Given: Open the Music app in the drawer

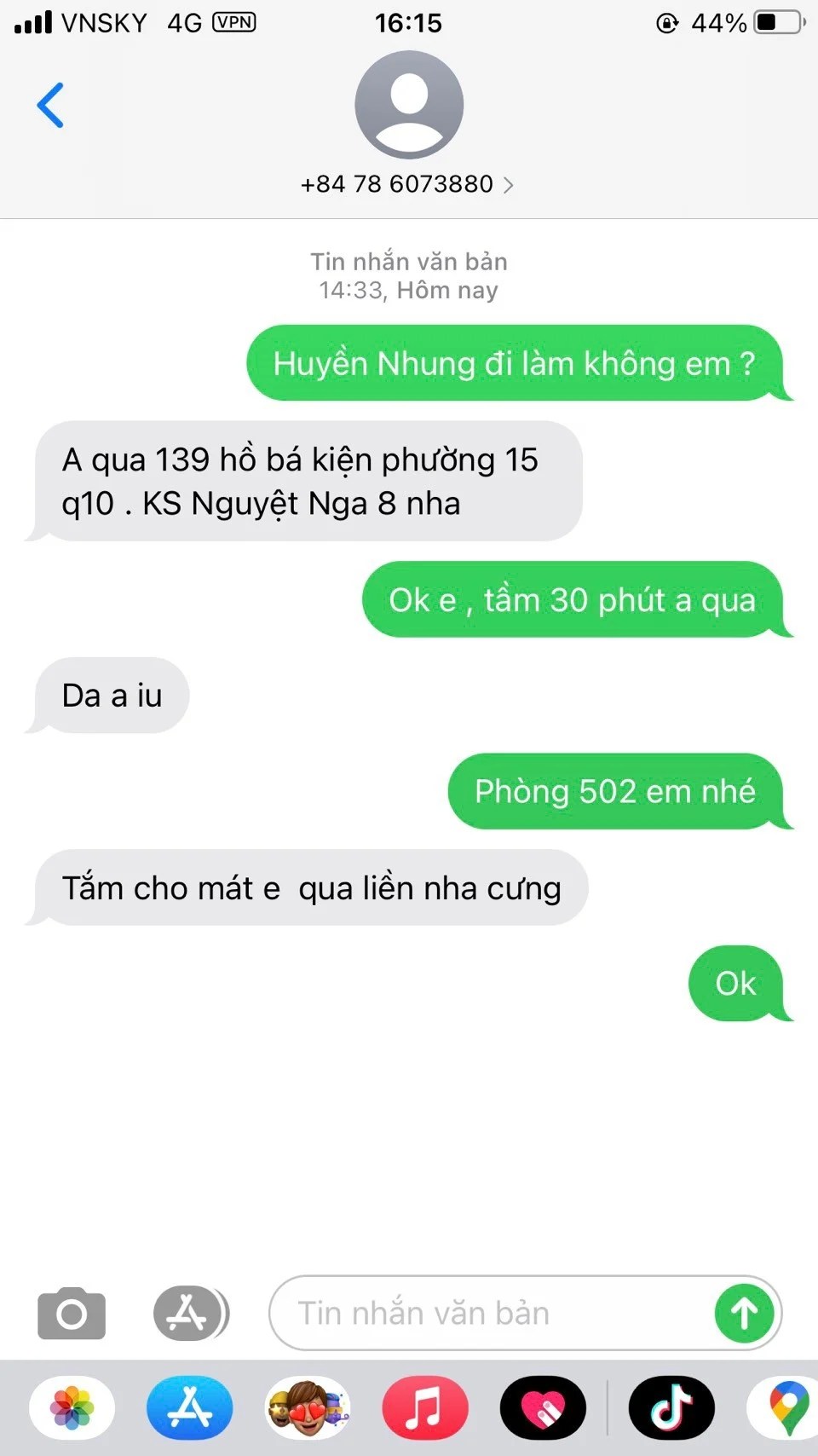Looking at the screenshot, I should coord(424,1407).
